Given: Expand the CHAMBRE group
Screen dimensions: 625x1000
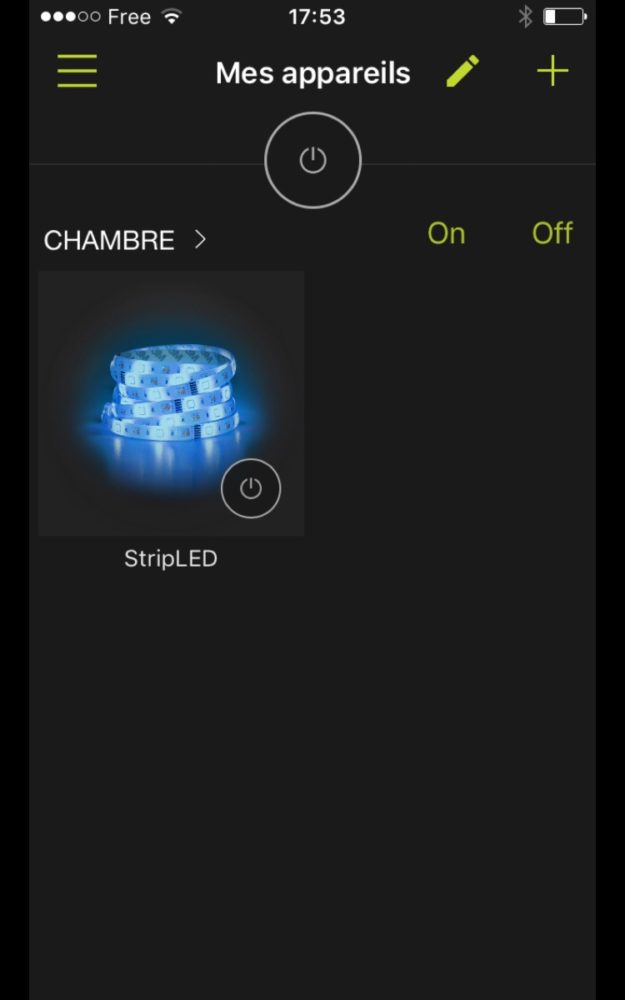Looking at the screenshot, I should [x=125, y=240].
